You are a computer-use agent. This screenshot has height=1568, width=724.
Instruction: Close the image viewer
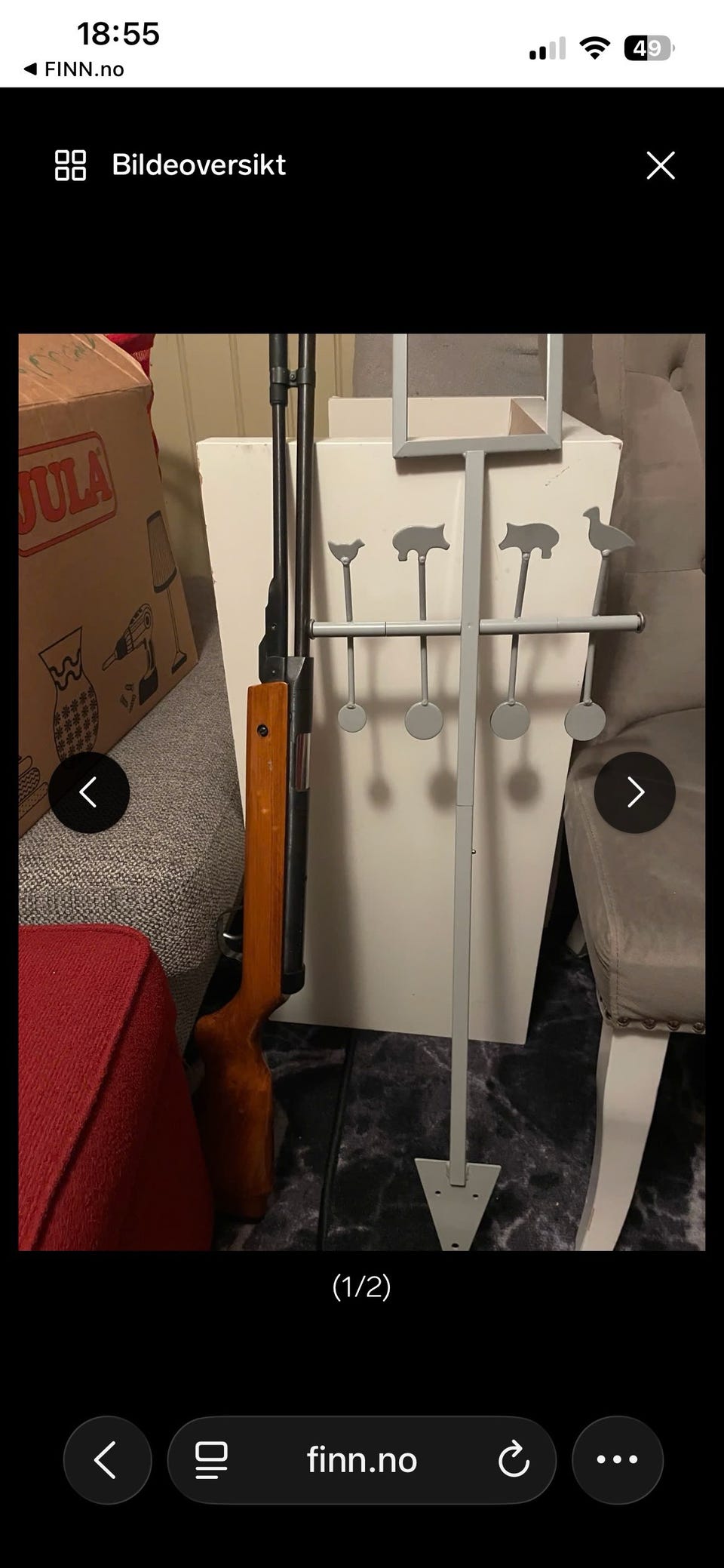click(661, 165)
